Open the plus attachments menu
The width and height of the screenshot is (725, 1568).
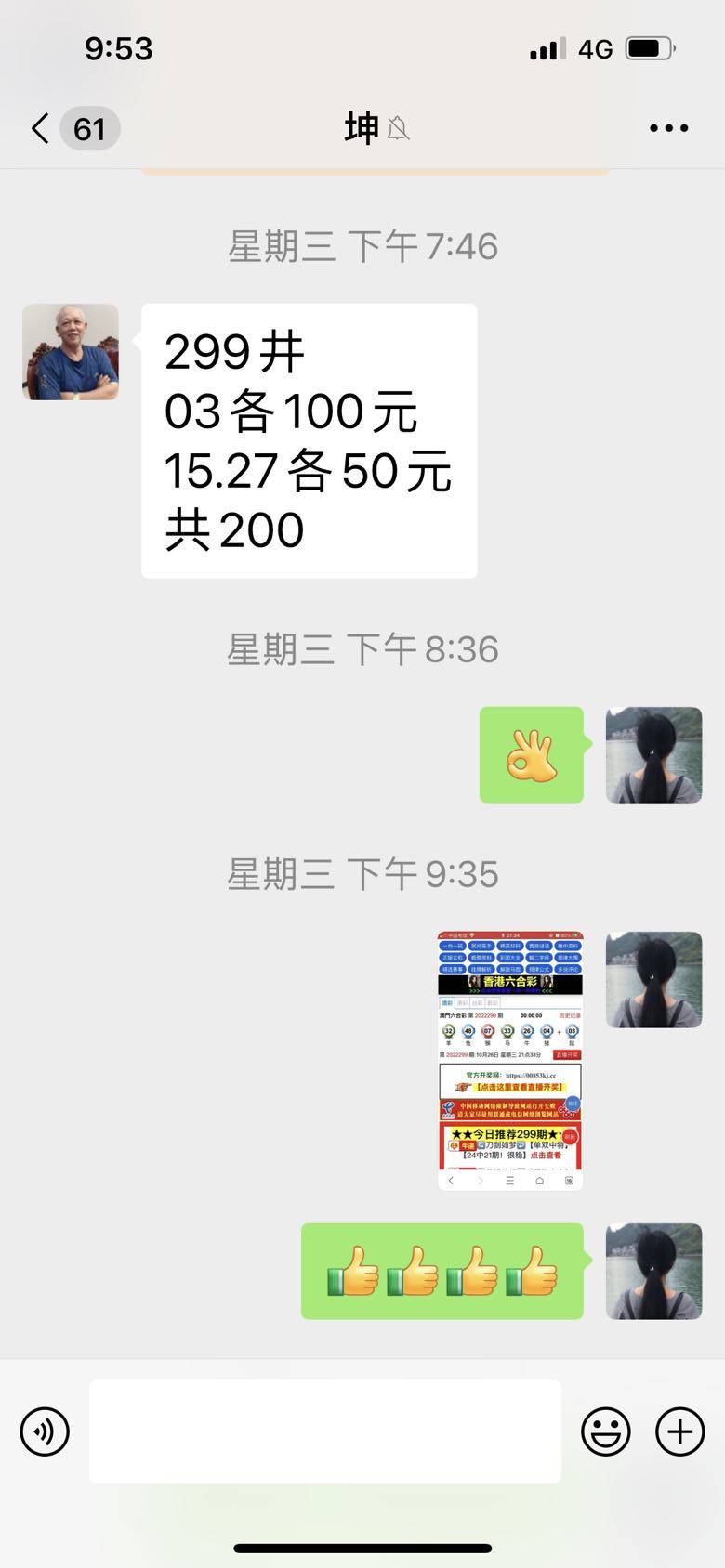click(680, 1431)
